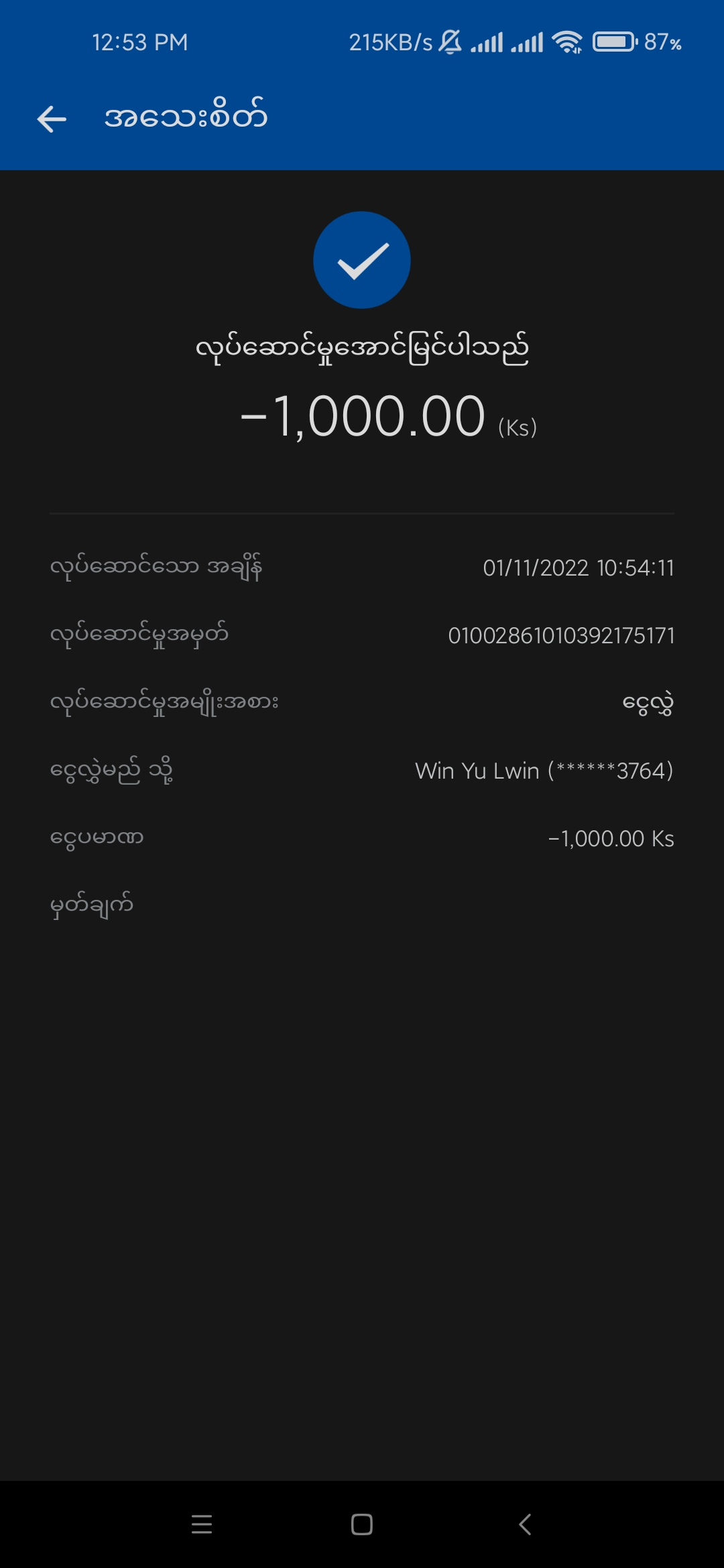Go back from the transaction details screen
Viewport: 724px width, 1568px height.
coord(52,119)
